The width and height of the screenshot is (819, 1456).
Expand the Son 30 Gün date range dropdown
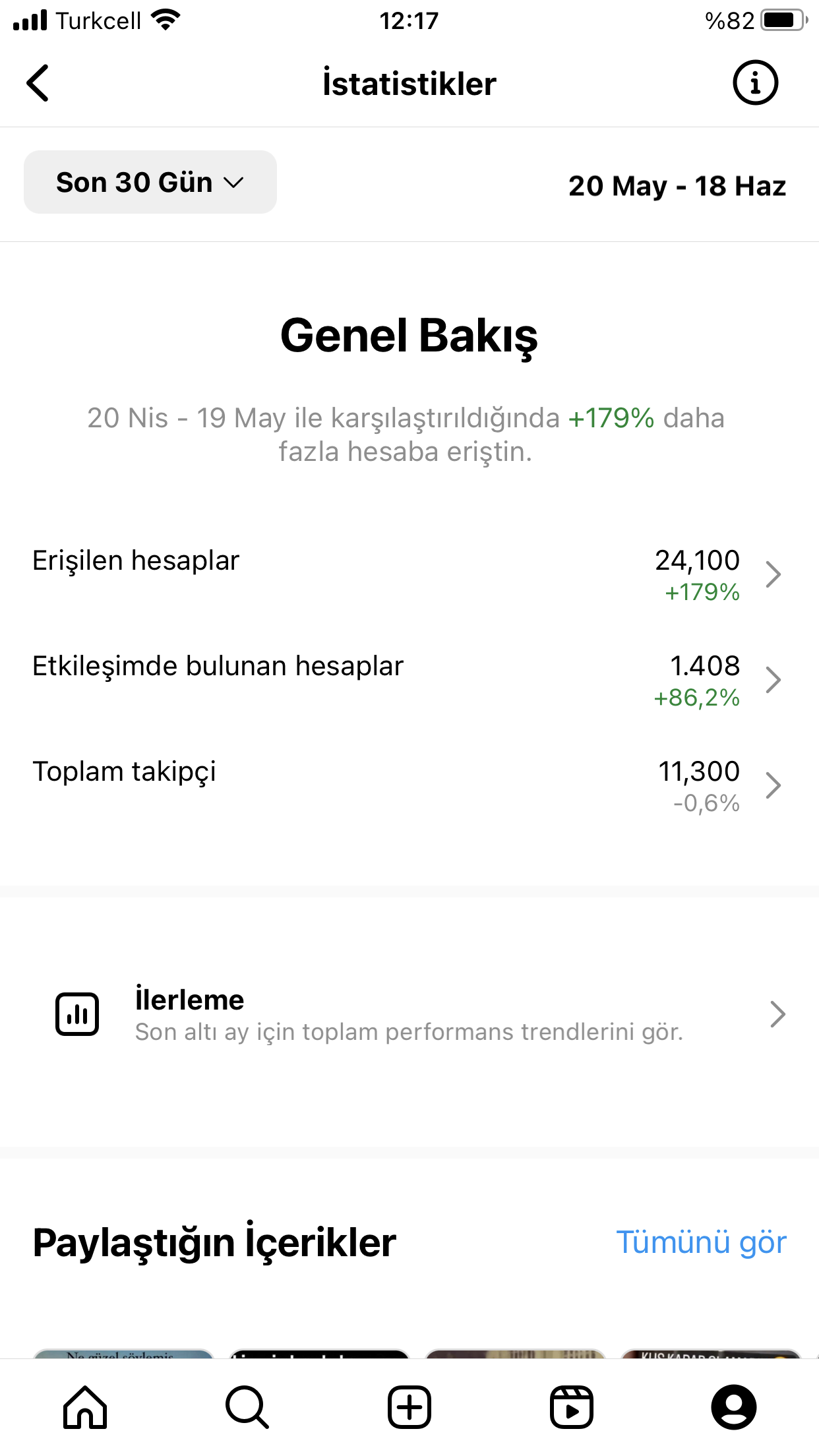pos(150,182)
